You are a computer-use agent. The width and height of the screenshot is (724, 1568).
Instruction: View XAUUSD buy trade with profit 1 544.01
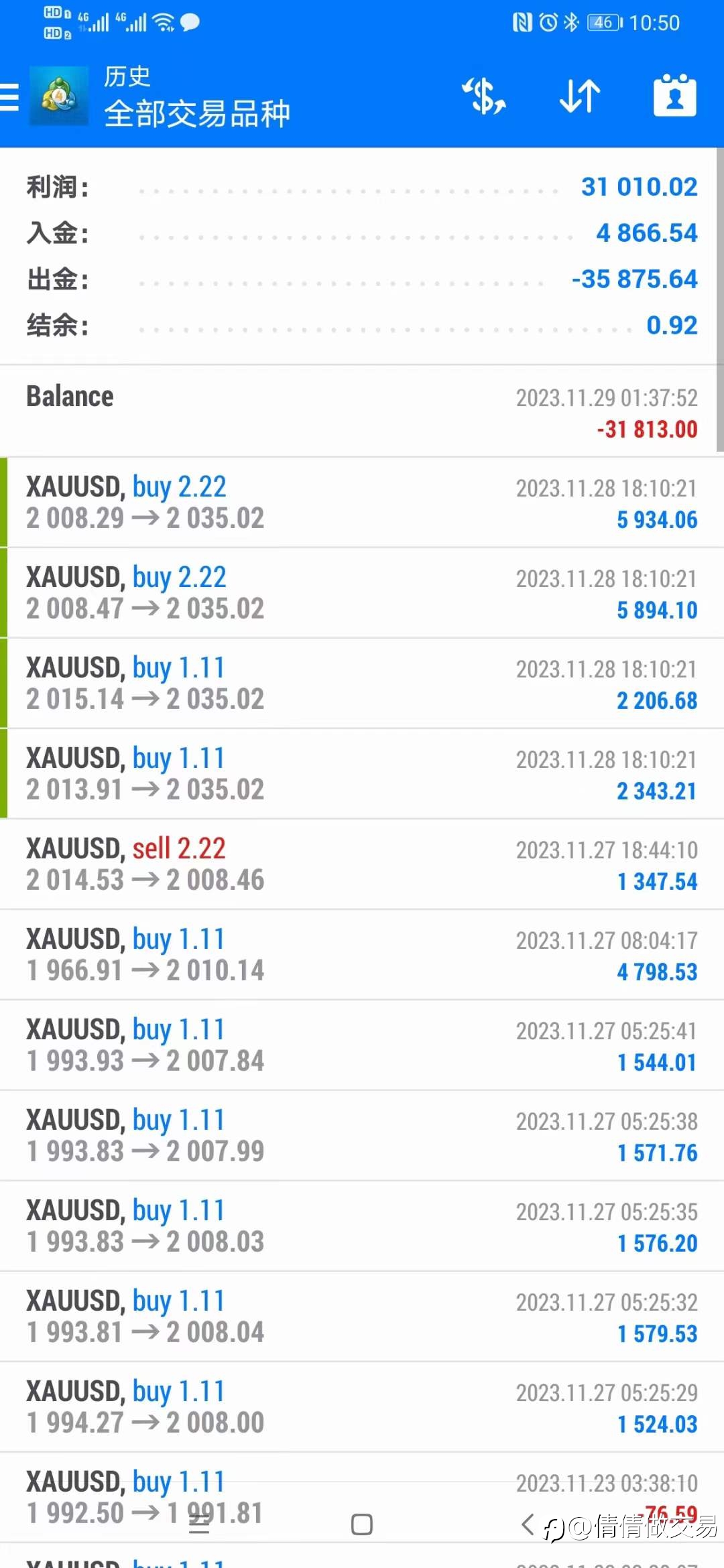click(362, 1045)
